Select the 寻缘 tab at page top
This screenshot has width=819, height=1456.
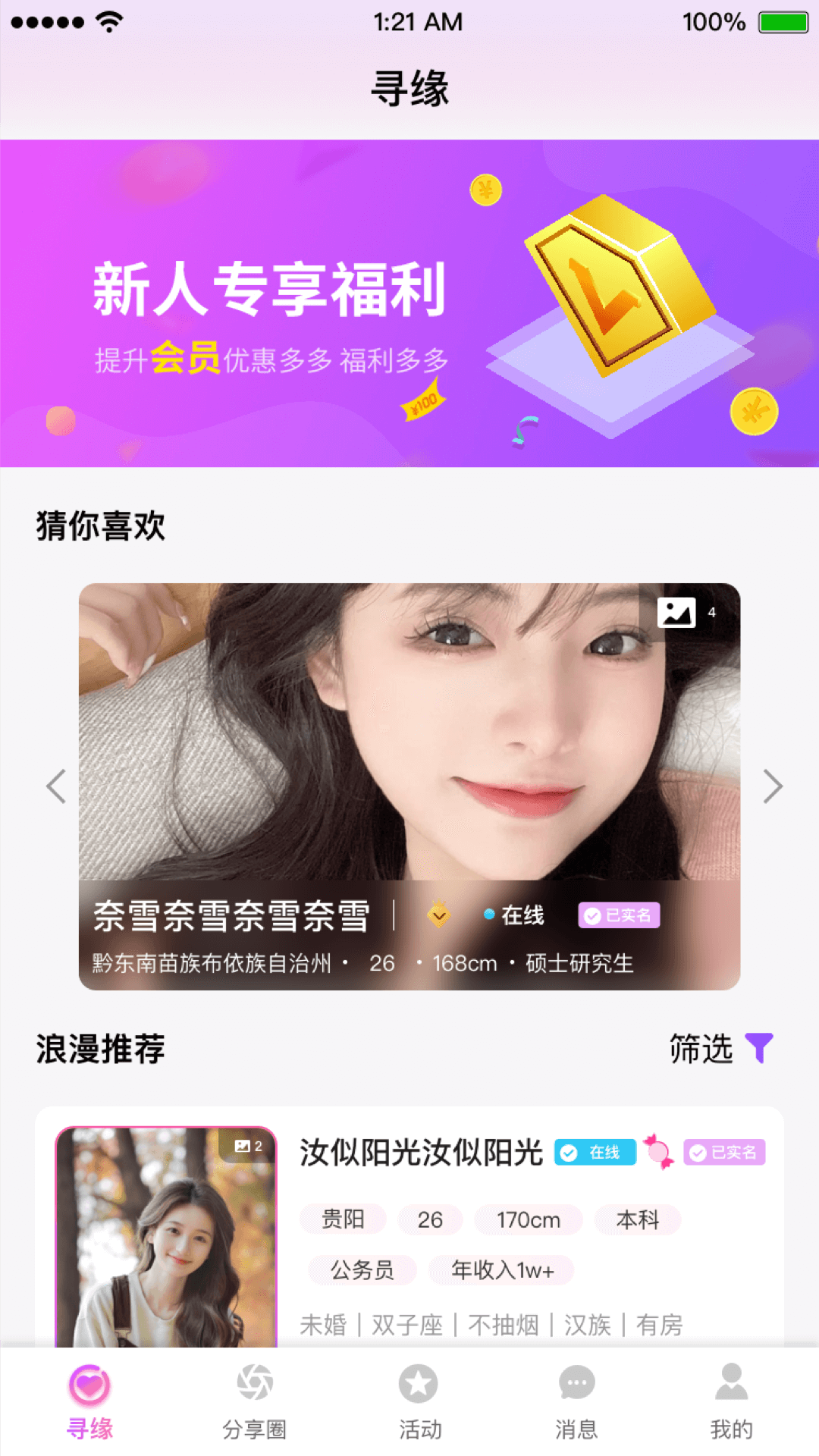coord(409,89)
